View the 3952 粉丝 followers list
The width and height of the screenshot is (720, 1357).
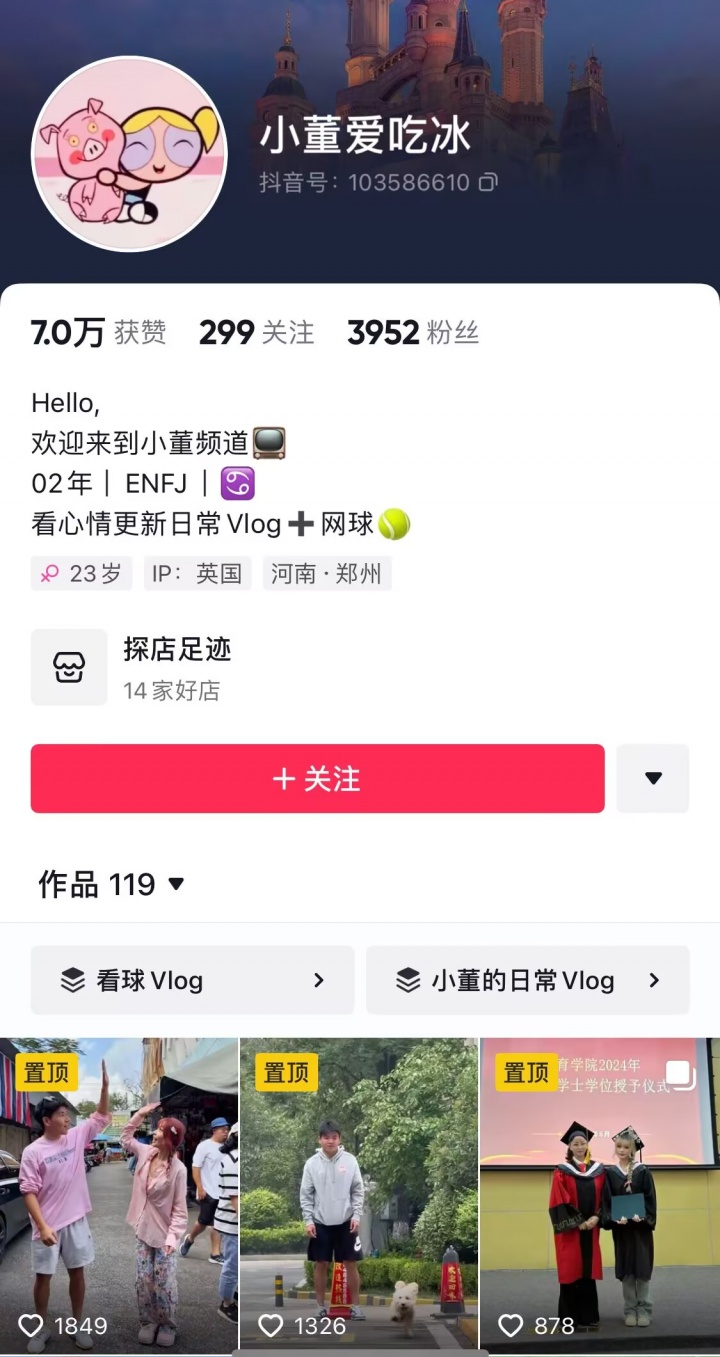point(412,333)
